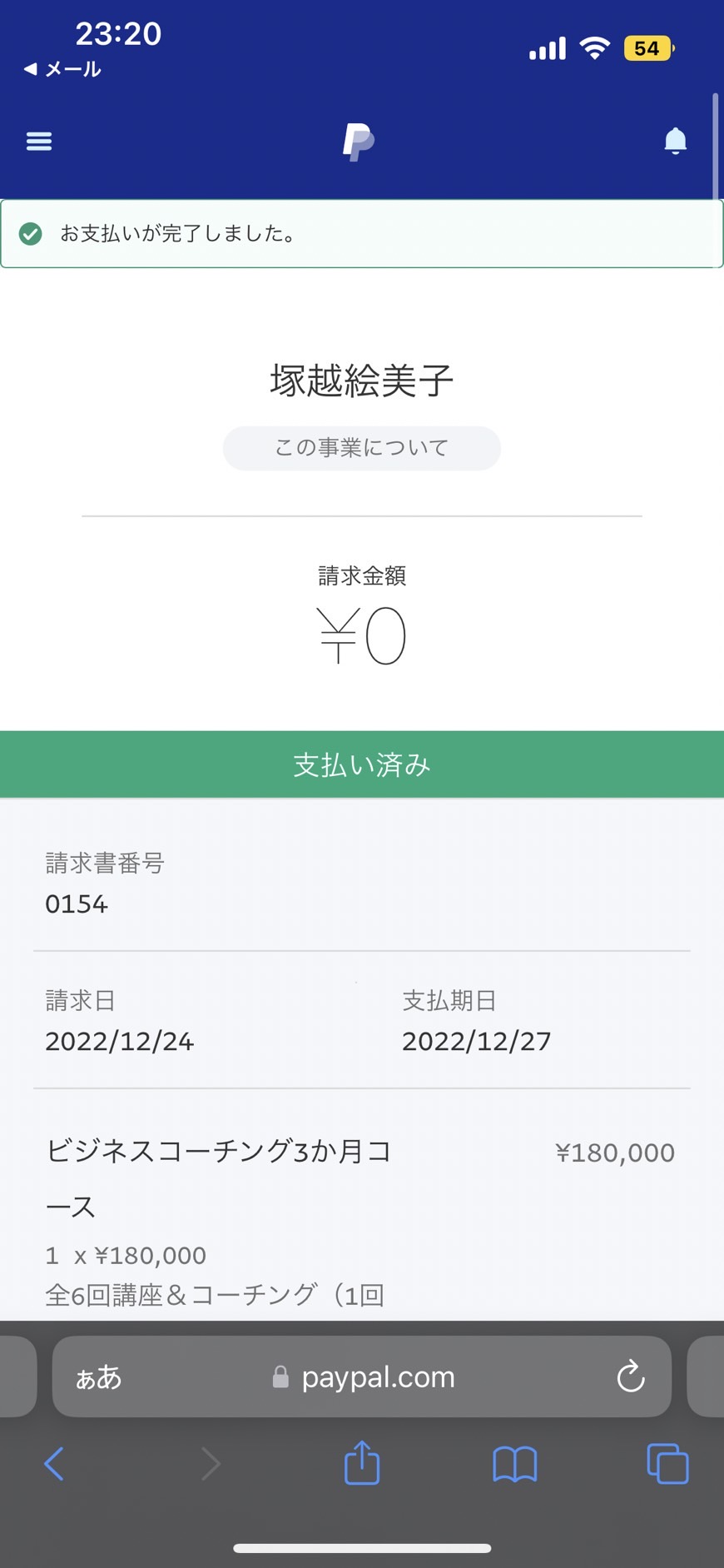This screenshot has width=724, height=1568.
Task: Share this page from Safari's toolbar
Action: (x=362, y=1462)
